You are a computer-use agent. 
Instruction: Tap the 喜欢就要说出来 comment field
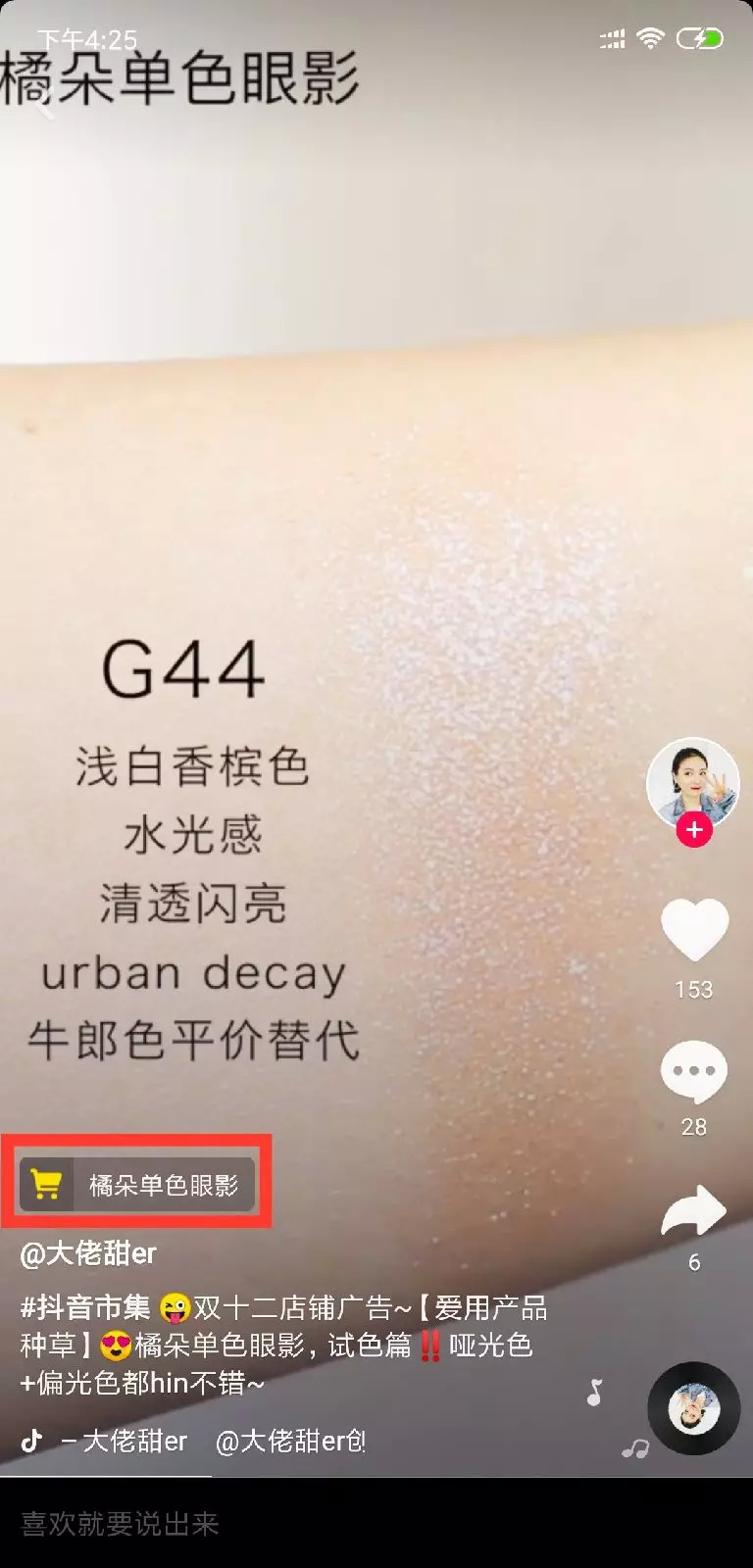pos(376,1523)
